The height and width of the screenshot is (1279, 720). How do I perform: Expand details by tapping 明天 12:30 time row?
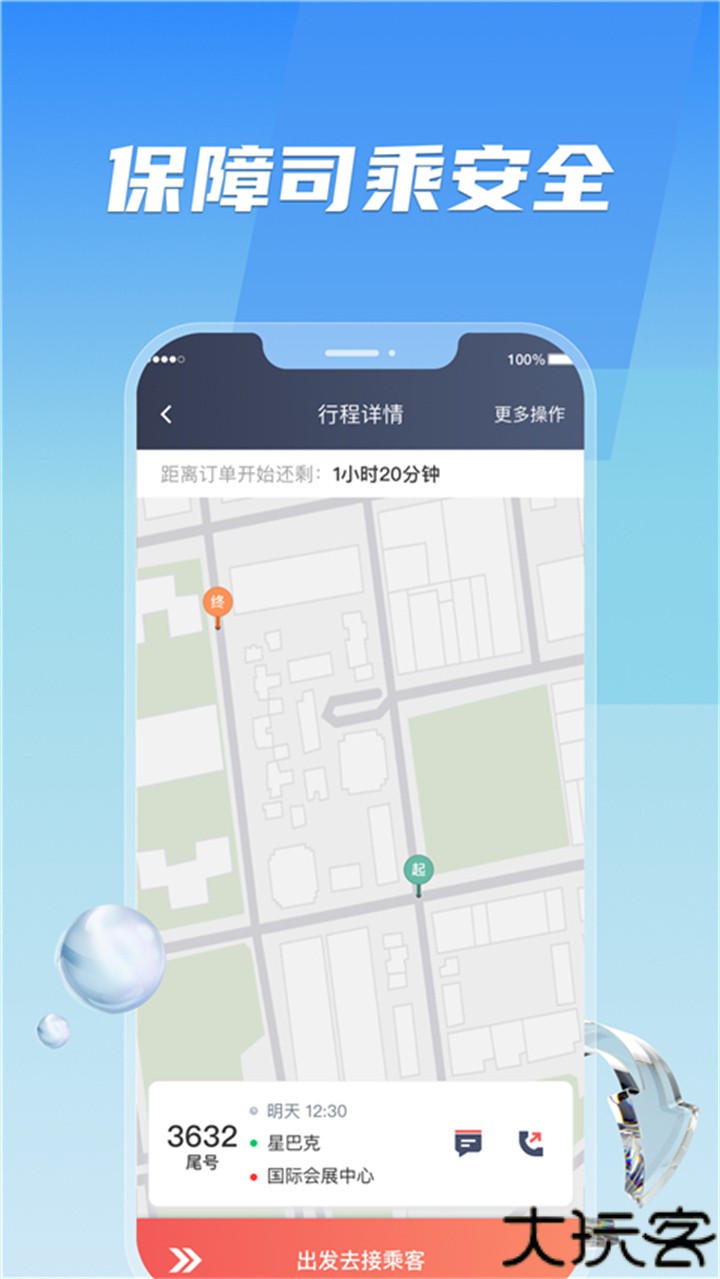305,1109
